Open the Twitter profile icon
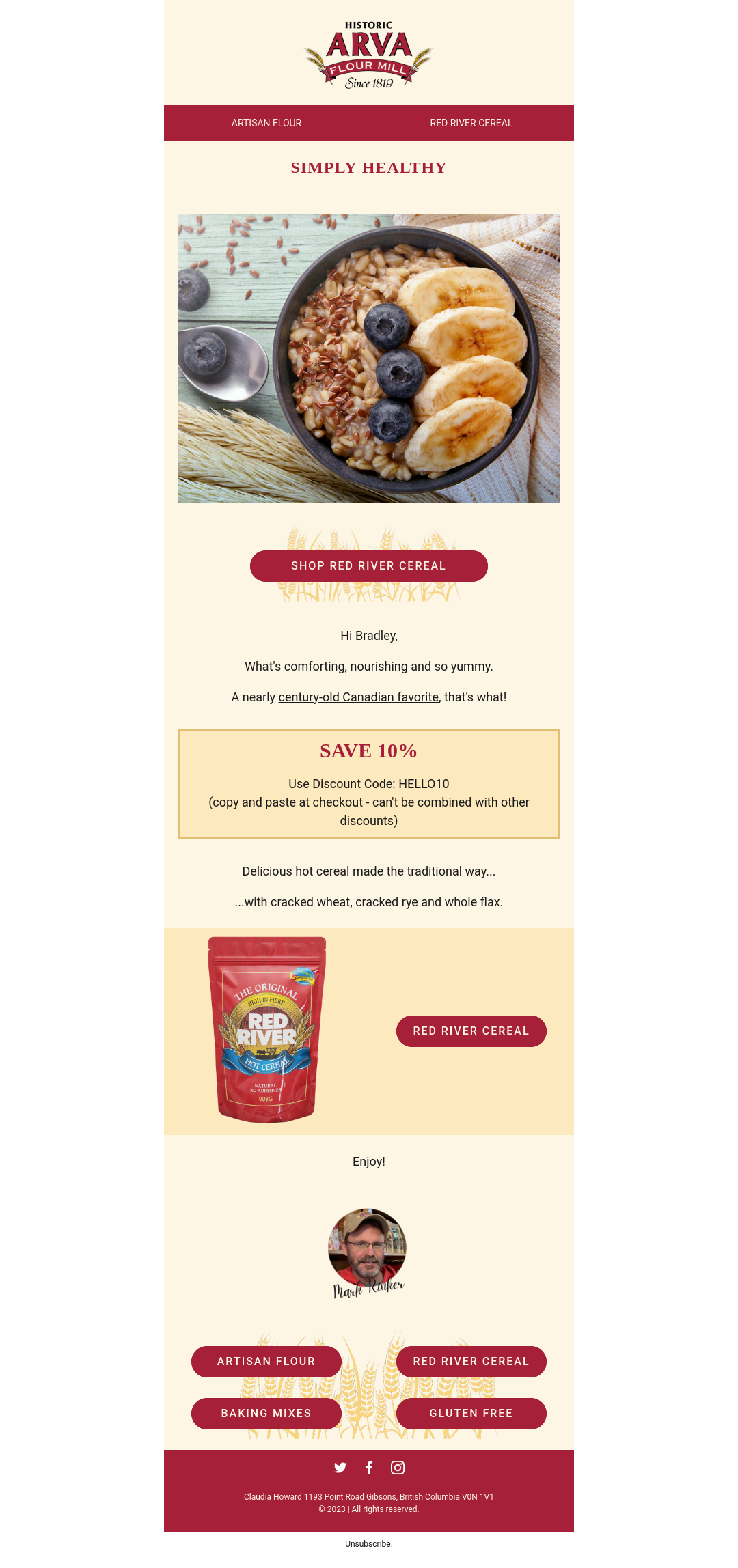Image resolution: width=738 pixels, height=1568 pixels. [x=340, y=1467]
